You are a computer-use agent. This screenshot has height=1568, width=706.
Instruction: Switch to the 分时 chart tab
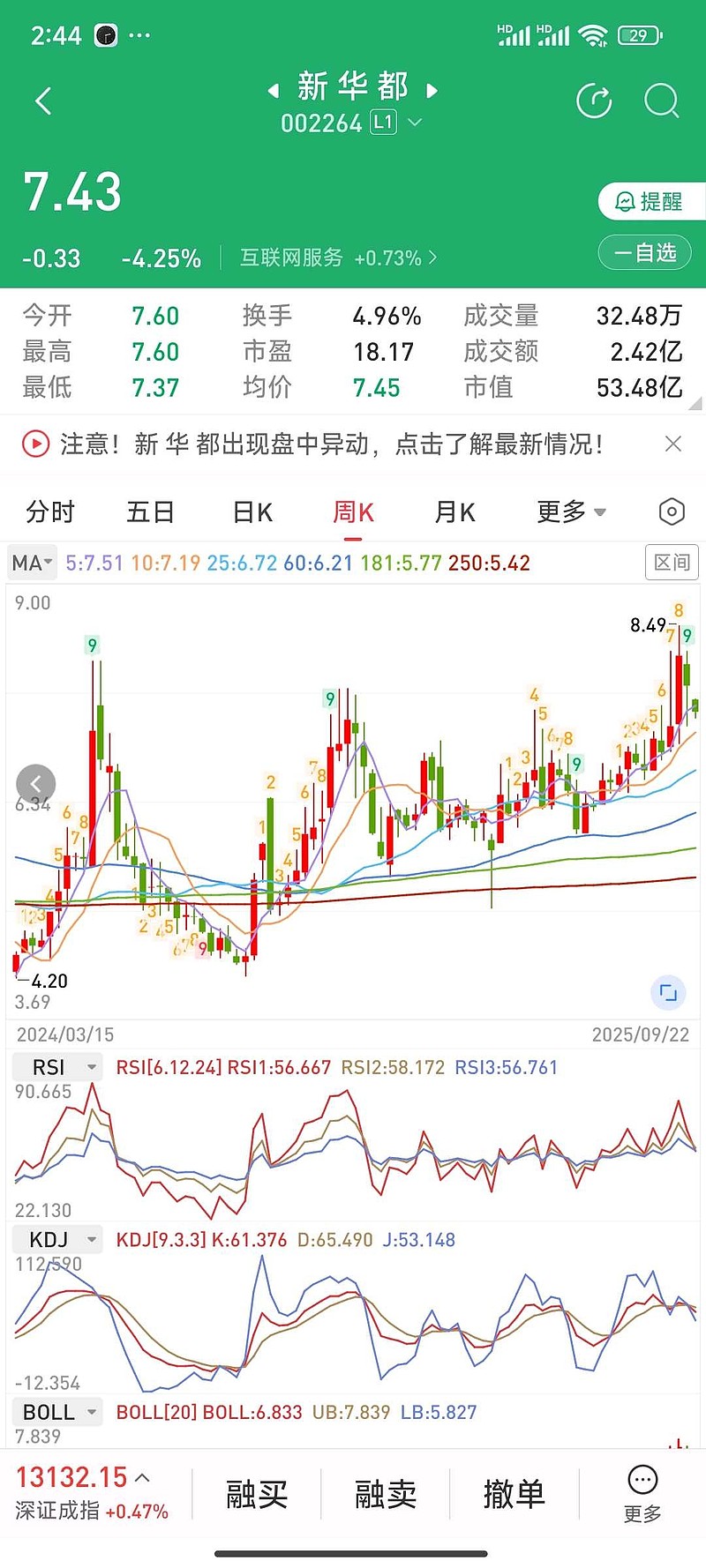click(x=50, y=511)
